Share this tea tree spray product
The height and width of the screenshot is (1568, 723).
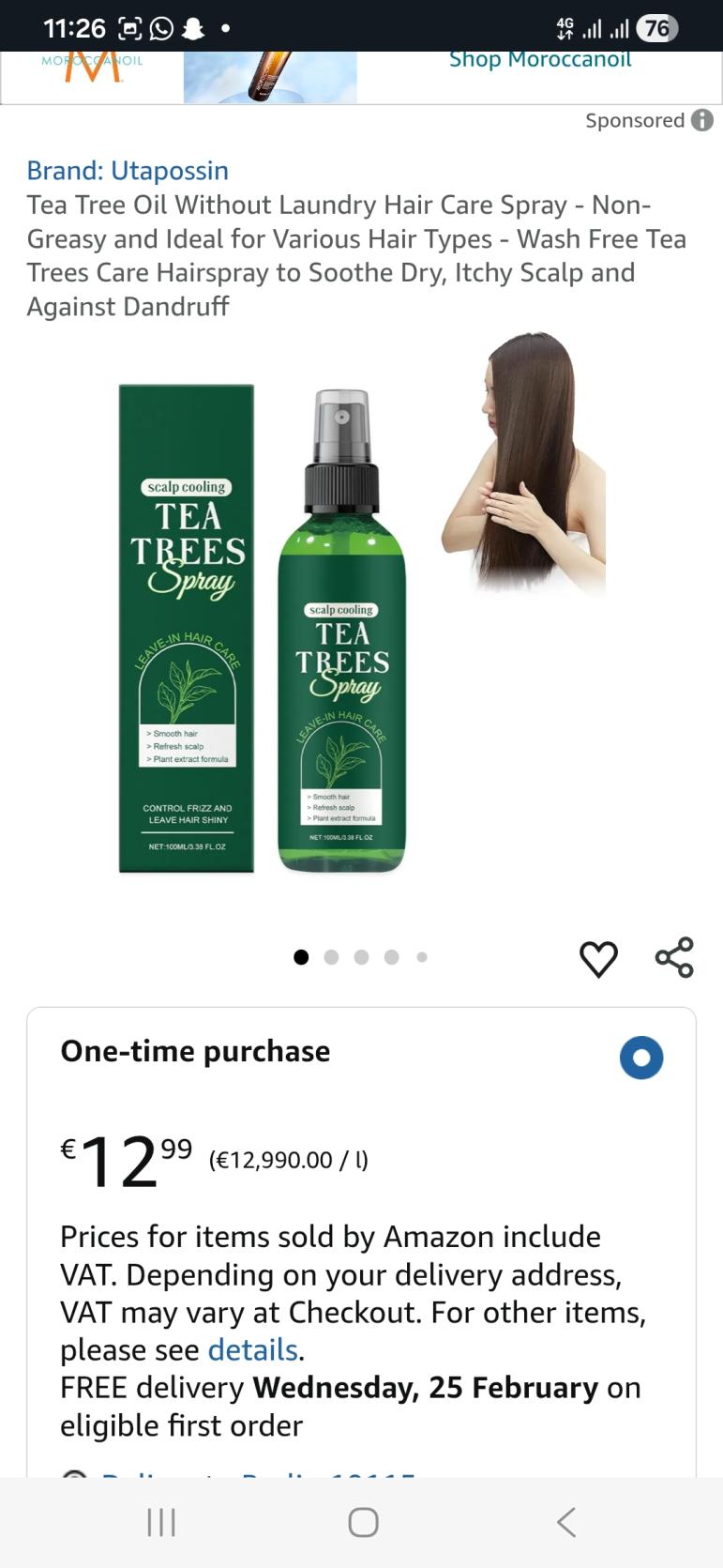tap(674, 957)
